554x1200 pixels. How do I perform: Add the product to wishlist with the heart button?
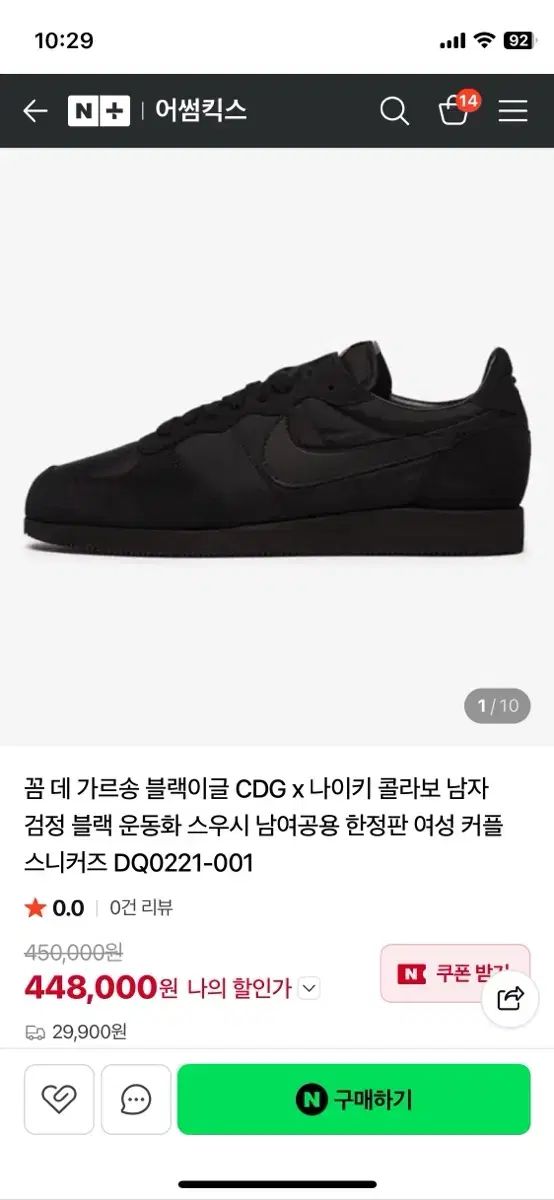pyautogui.click(x=59, y=1099)
